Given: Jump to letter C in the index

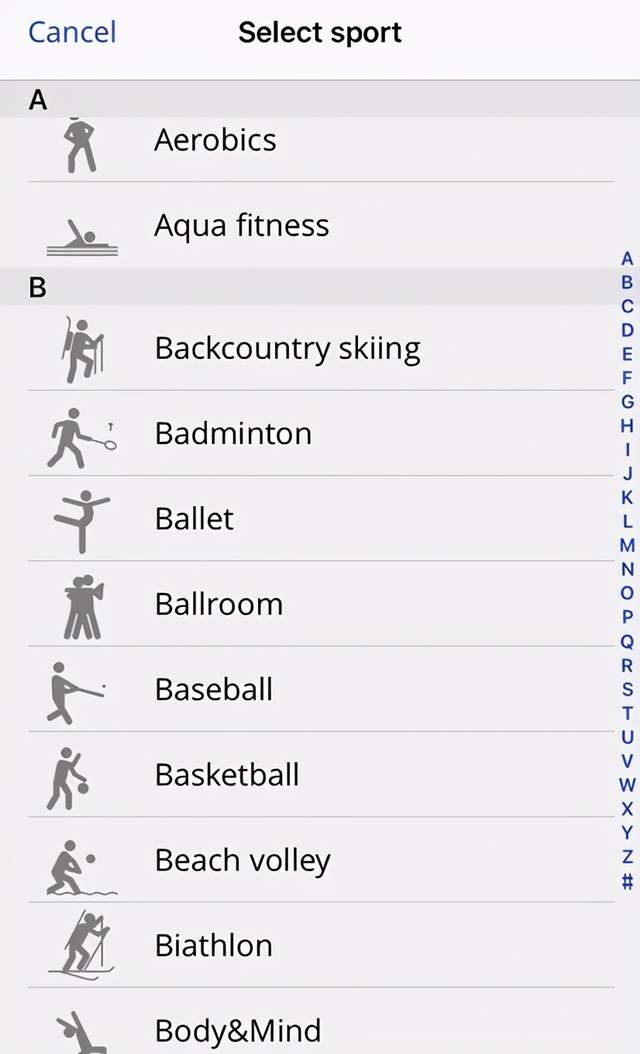Looking at the screenshot, I should 627,306.
